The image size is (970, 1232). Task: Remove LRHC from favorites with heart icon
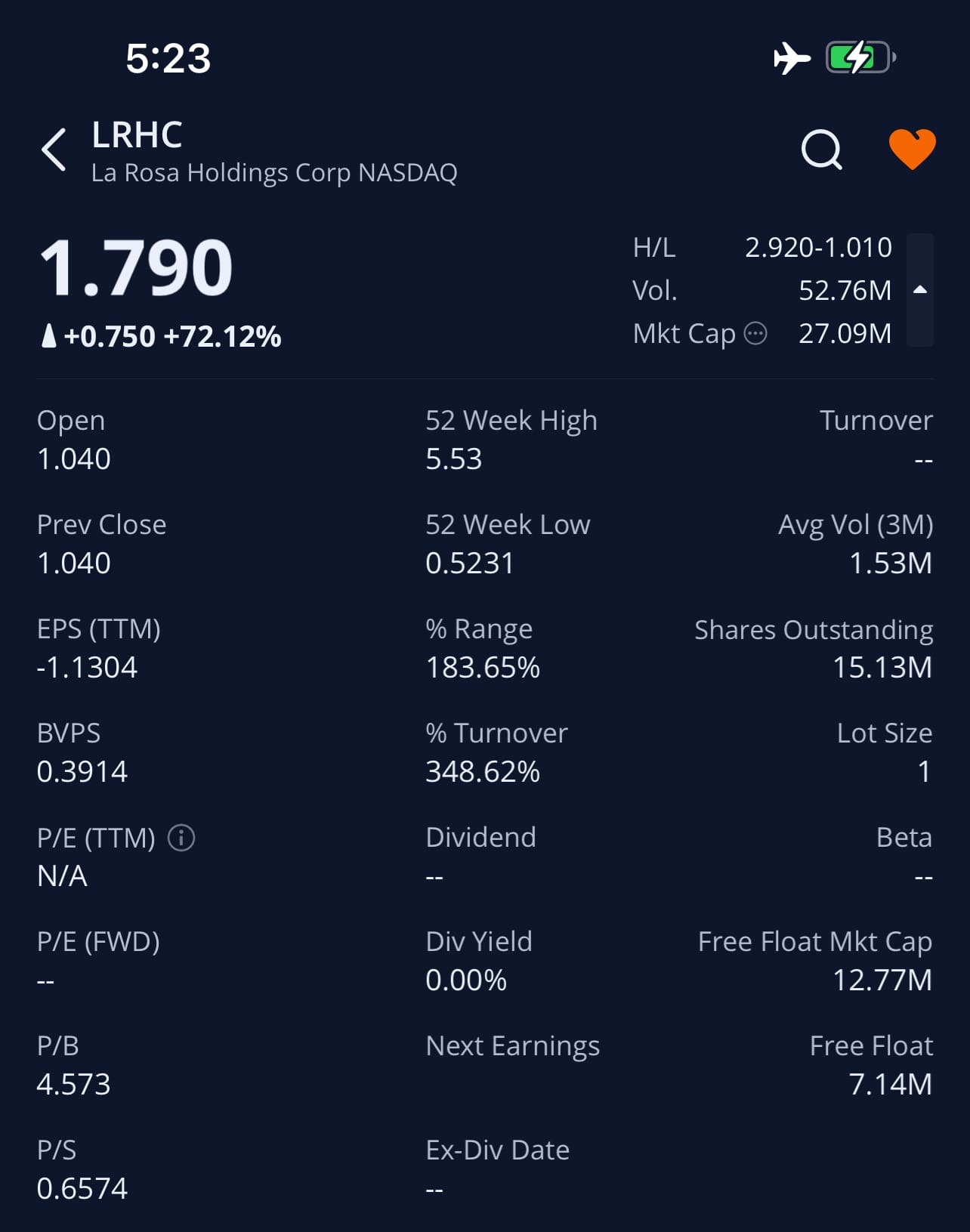pyautogui.click(x=912, y=149)
